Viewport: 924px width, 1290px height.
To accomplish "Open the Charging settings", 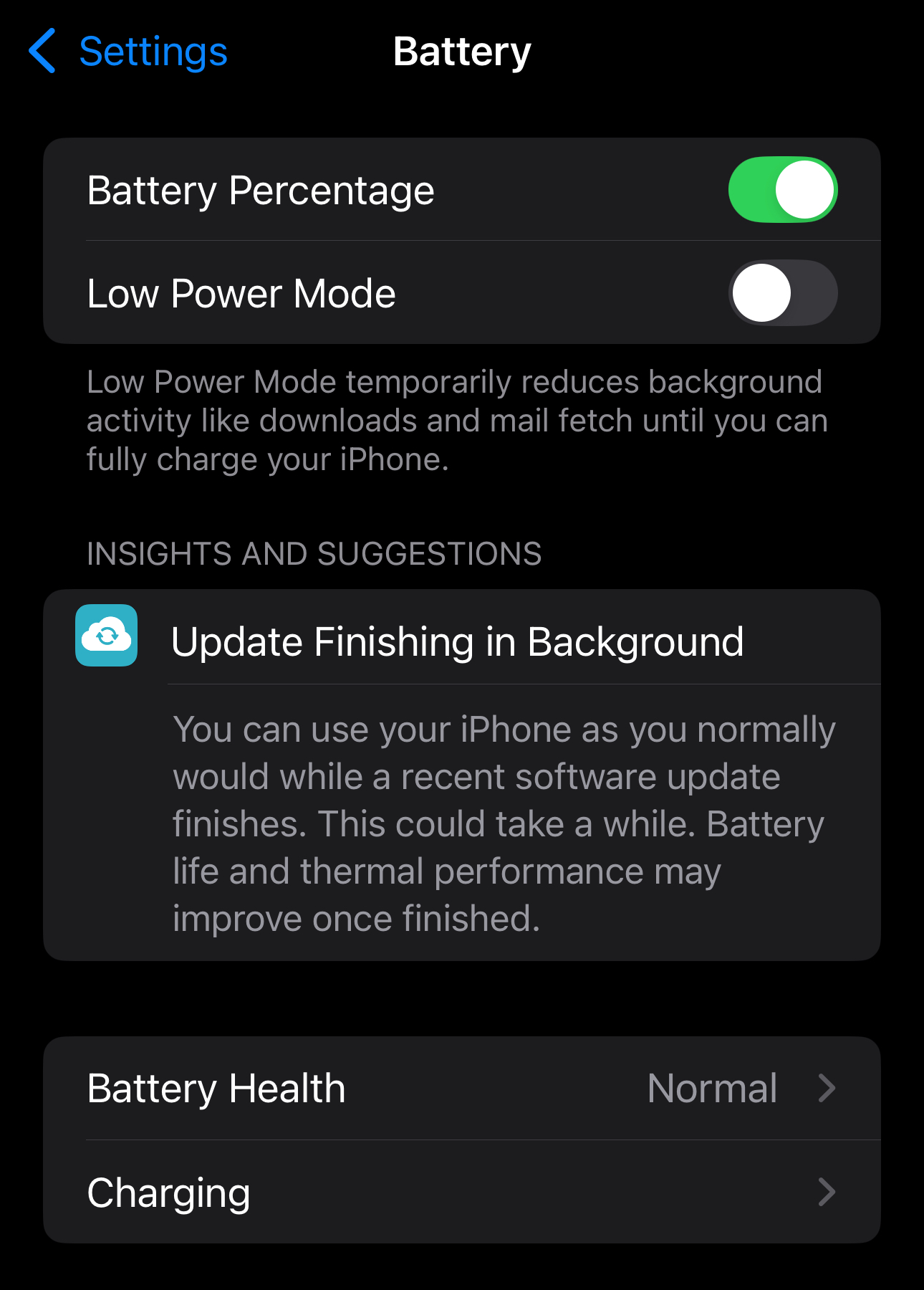I will [x=461, y=1193].
